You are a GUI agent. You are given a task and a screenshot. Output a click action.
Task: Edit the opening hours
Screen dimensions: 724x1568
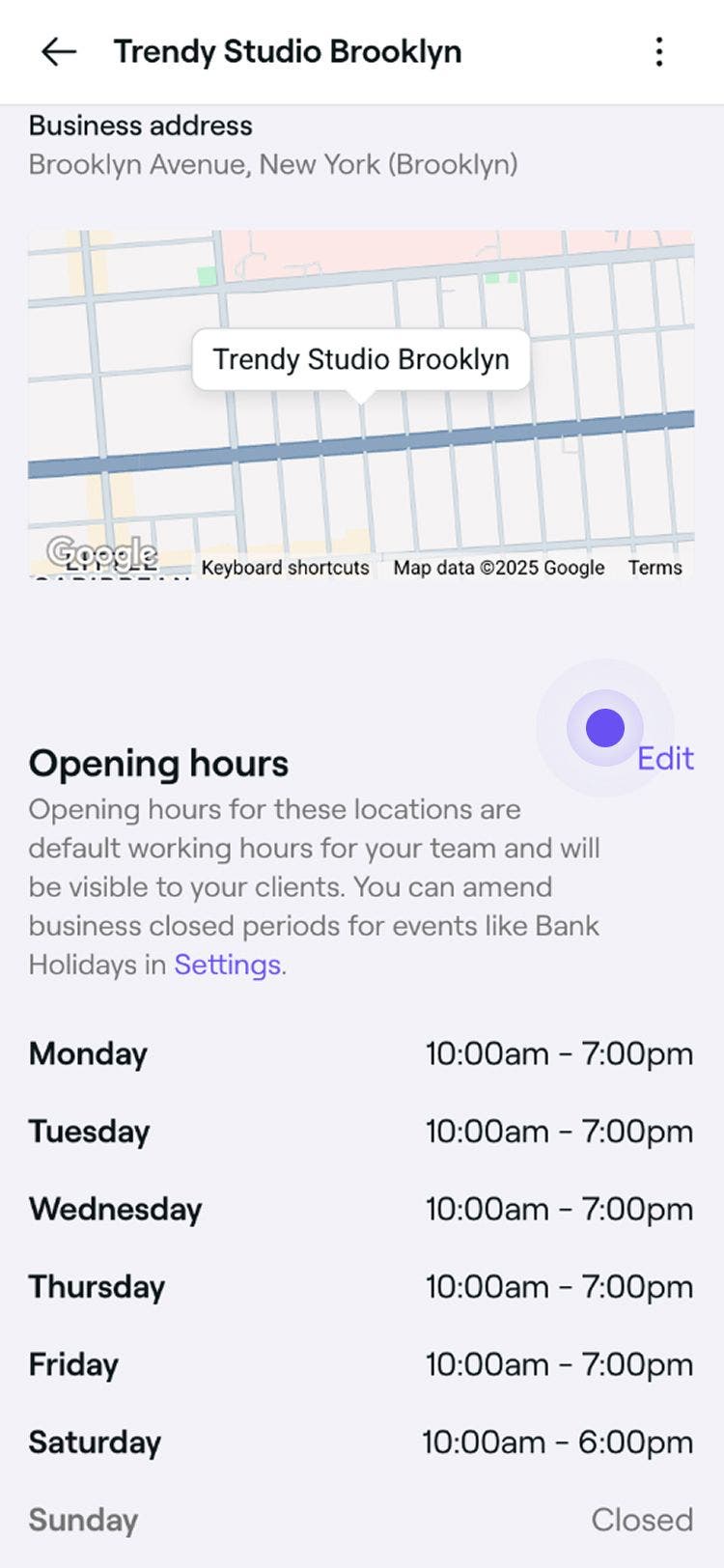click(x=665, y=759)
